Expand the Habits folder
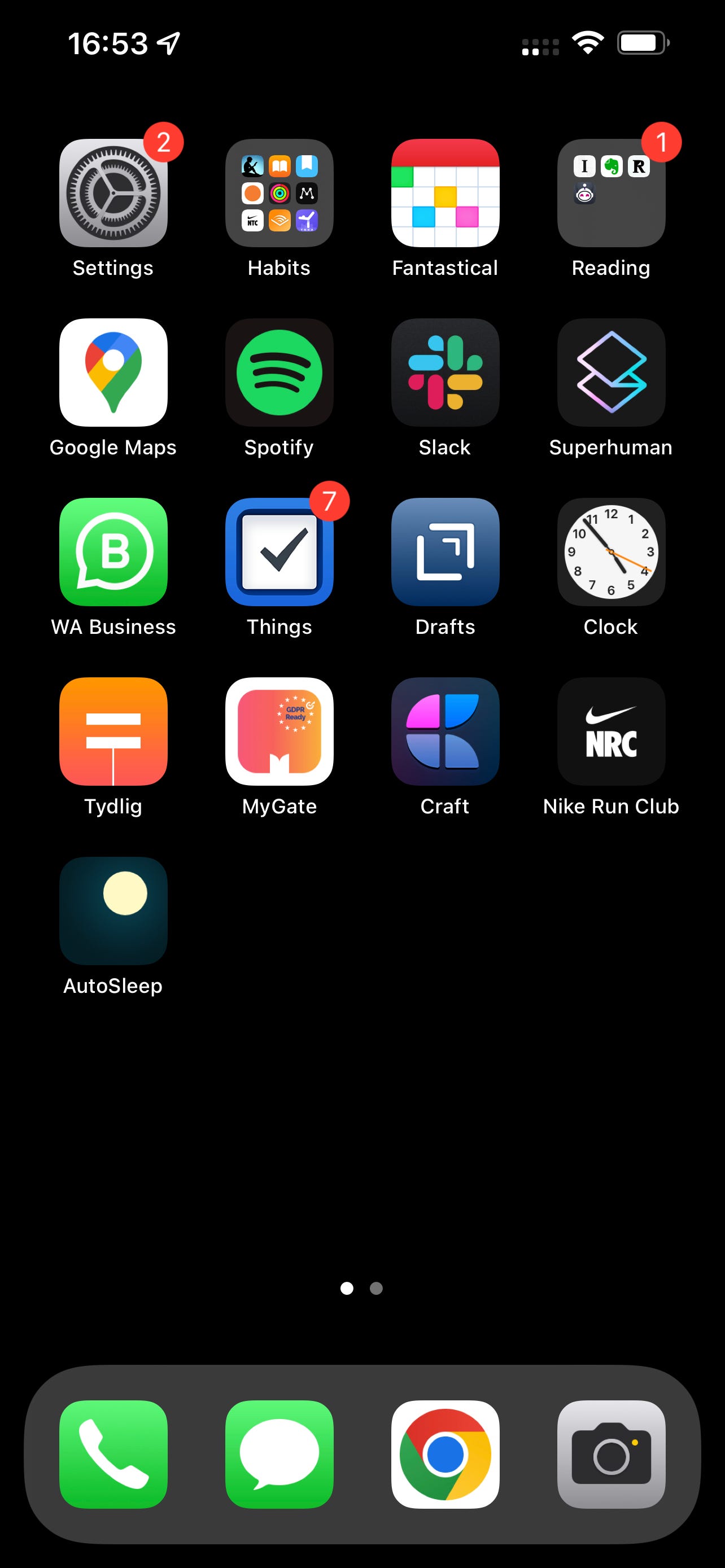The image size is (725, 1568). [279, 192]
